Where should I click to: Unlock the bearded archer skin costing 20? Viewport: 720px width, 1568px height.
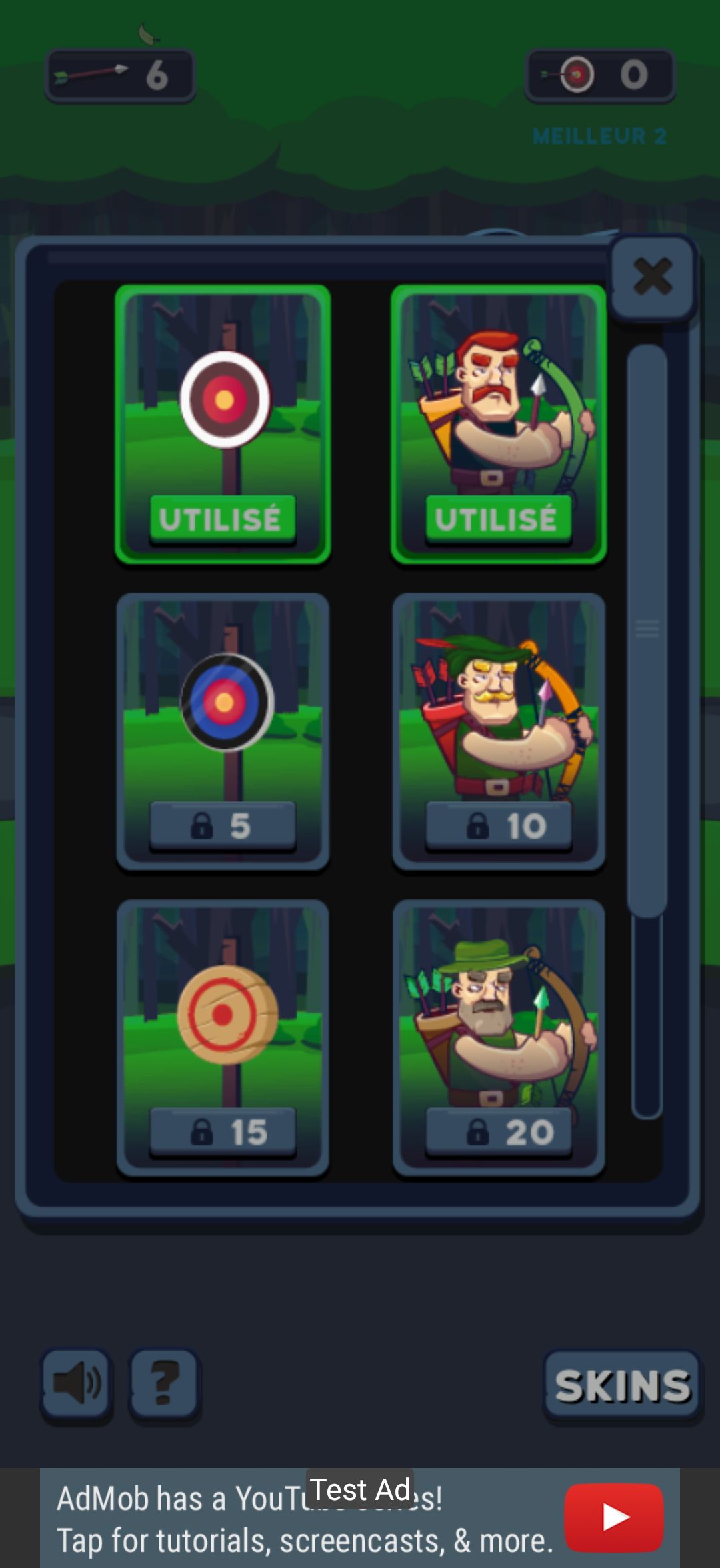point(499,1037)
